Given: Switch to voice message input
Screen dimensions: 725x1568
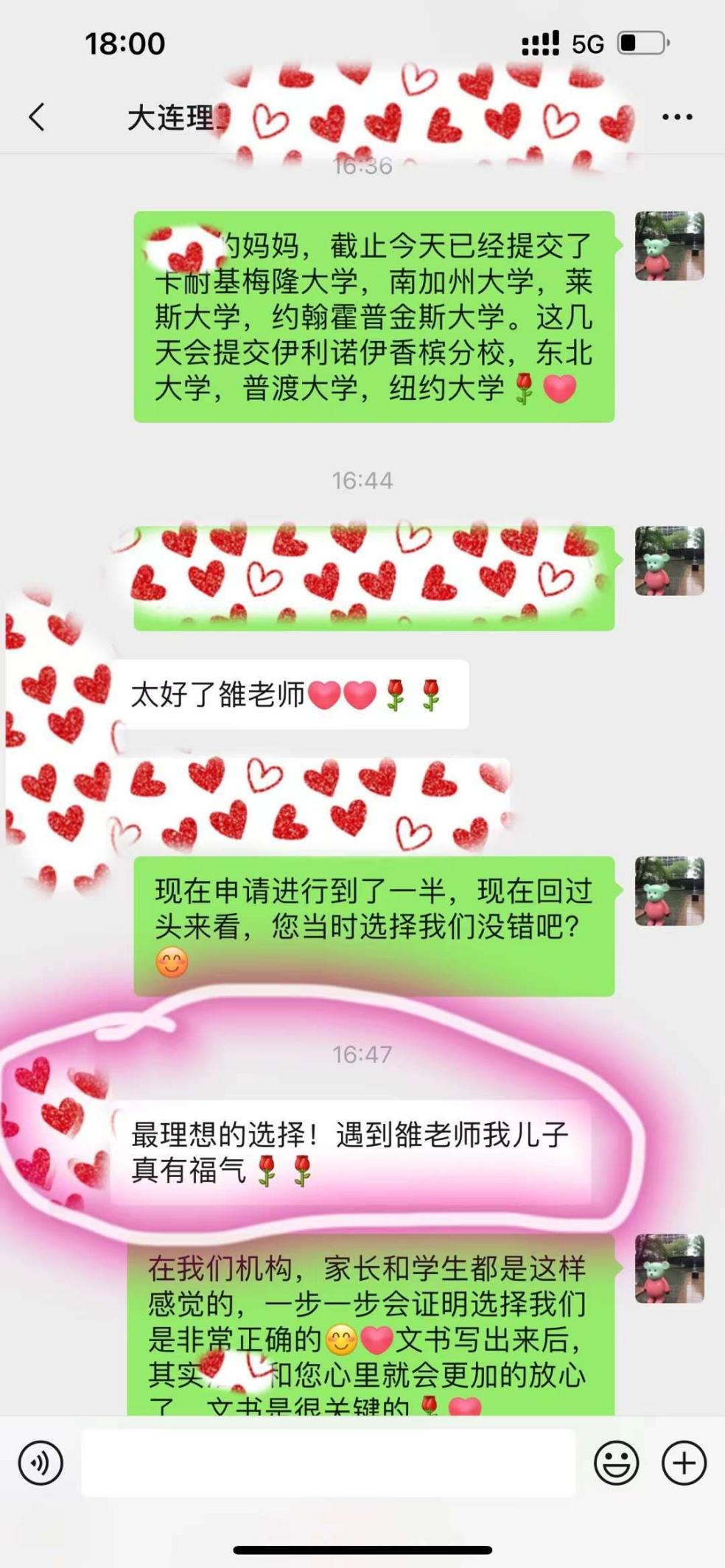Looking at the screenshot, I should tap(41, 1463).
